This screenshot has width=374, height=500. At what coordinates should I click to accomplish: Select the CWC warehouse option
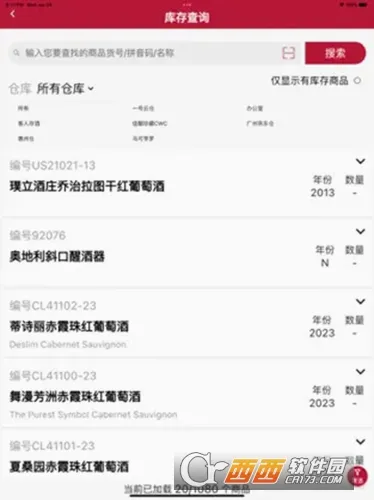pyautogui.click(x=150, y=123)
